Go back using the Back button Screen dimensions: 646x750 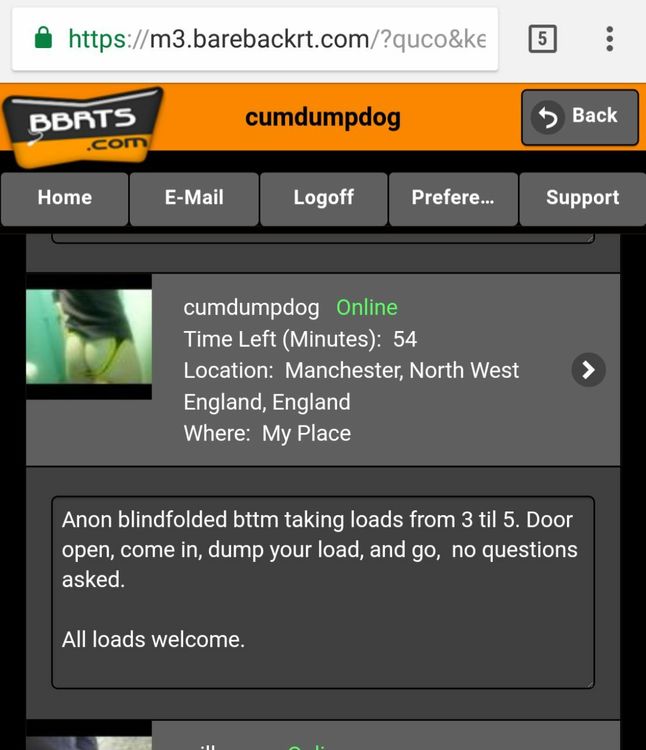pyautogui.click(x=579, y=117)
